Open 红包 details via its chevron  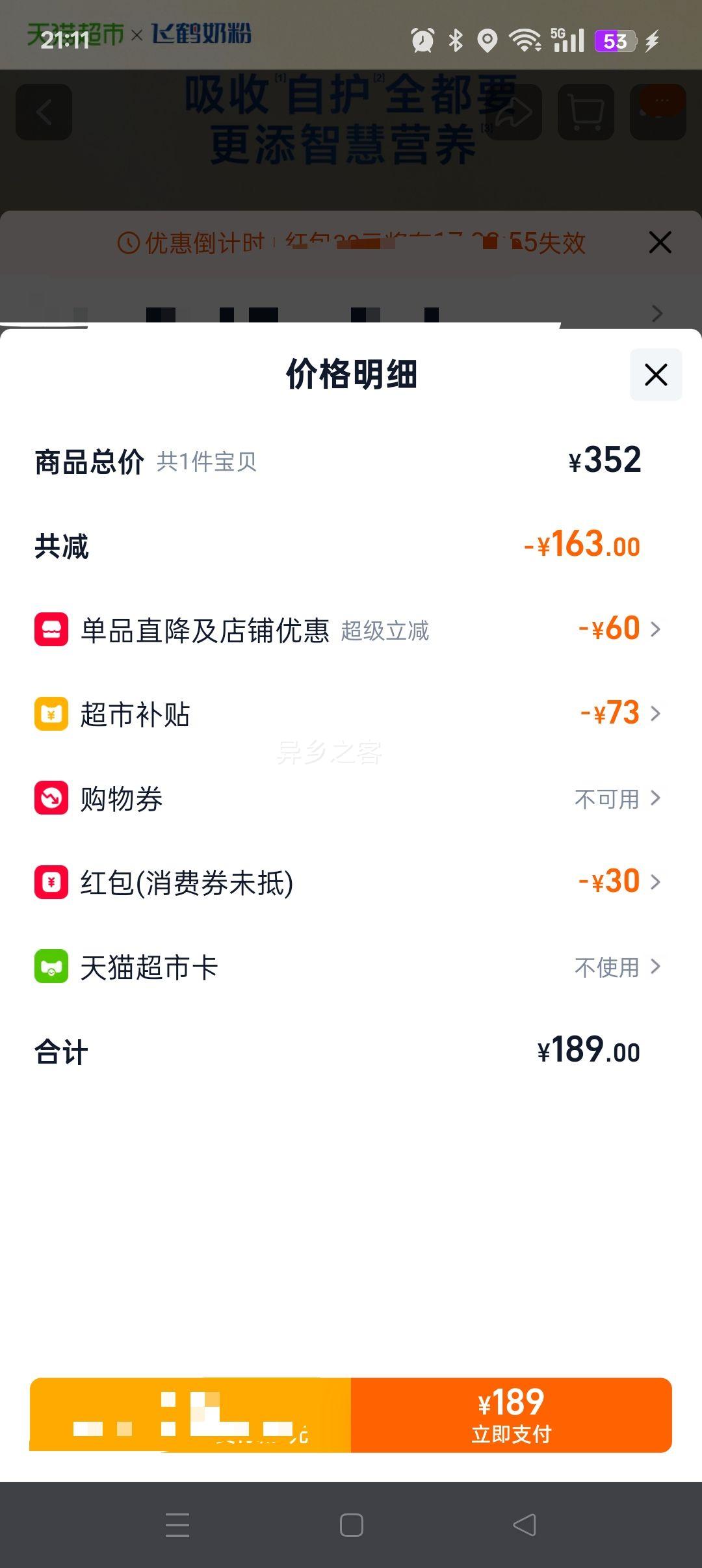tap(656, 882)
